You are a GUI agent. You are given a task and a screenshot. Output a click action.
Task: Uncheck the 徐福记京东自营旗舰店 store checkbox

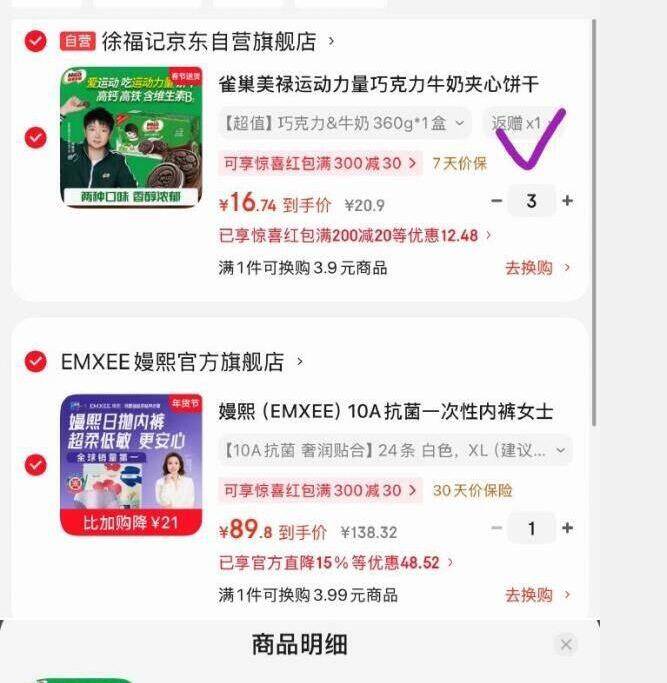(x=36, y=41)
